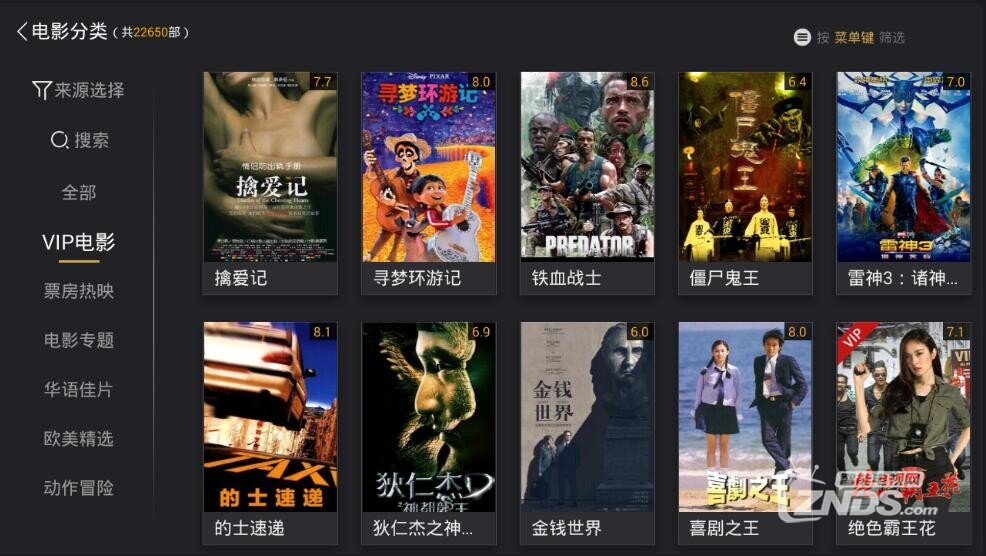Screen dimensions: 986x556
Task: Open the movie 金钱世界
Action: [x=587, y=431]
